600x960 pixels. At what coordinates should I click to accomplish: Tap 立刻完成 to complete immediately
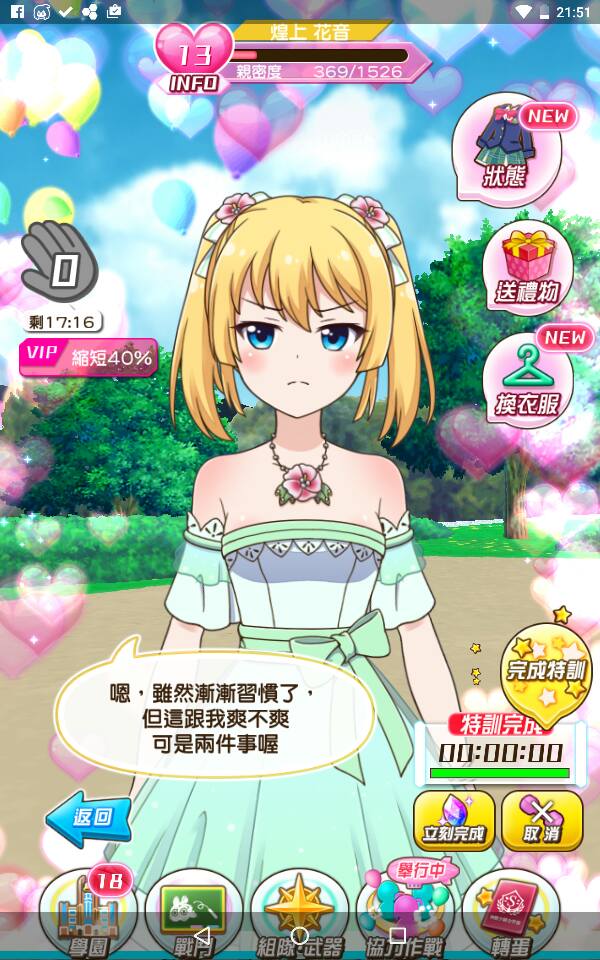coord(454,820)
